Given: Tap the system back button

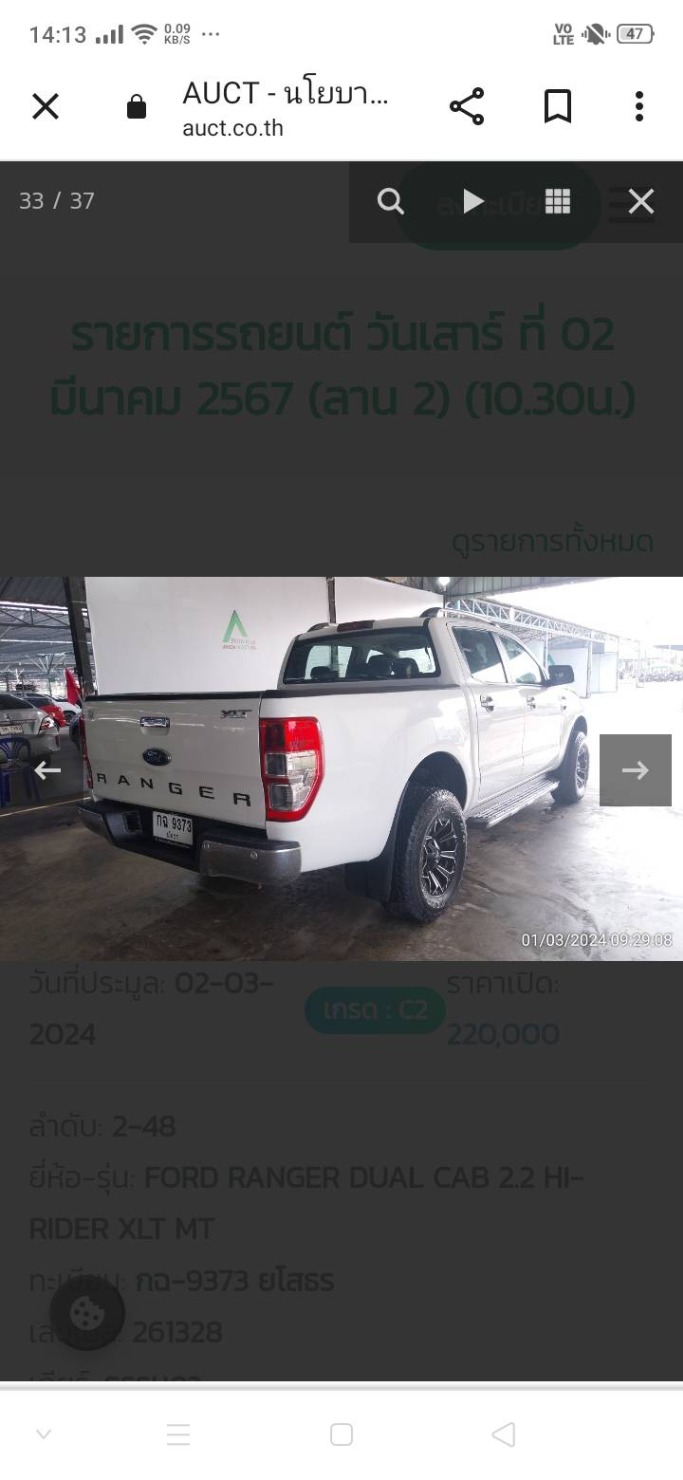Looking at the screenshot, I should pos(504,1435).
